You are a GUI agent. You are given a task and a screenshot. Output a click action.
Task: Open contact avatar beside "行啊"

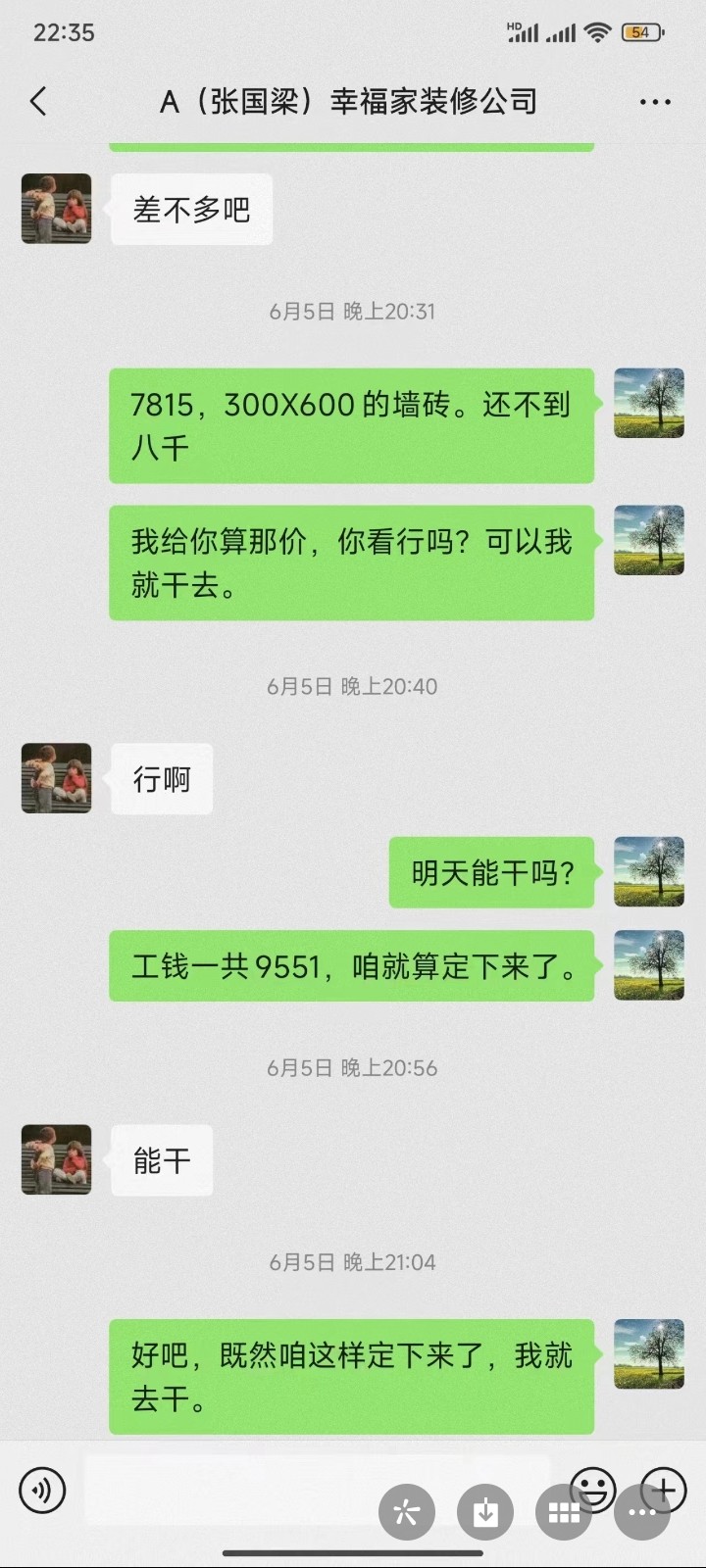point(57,778)
